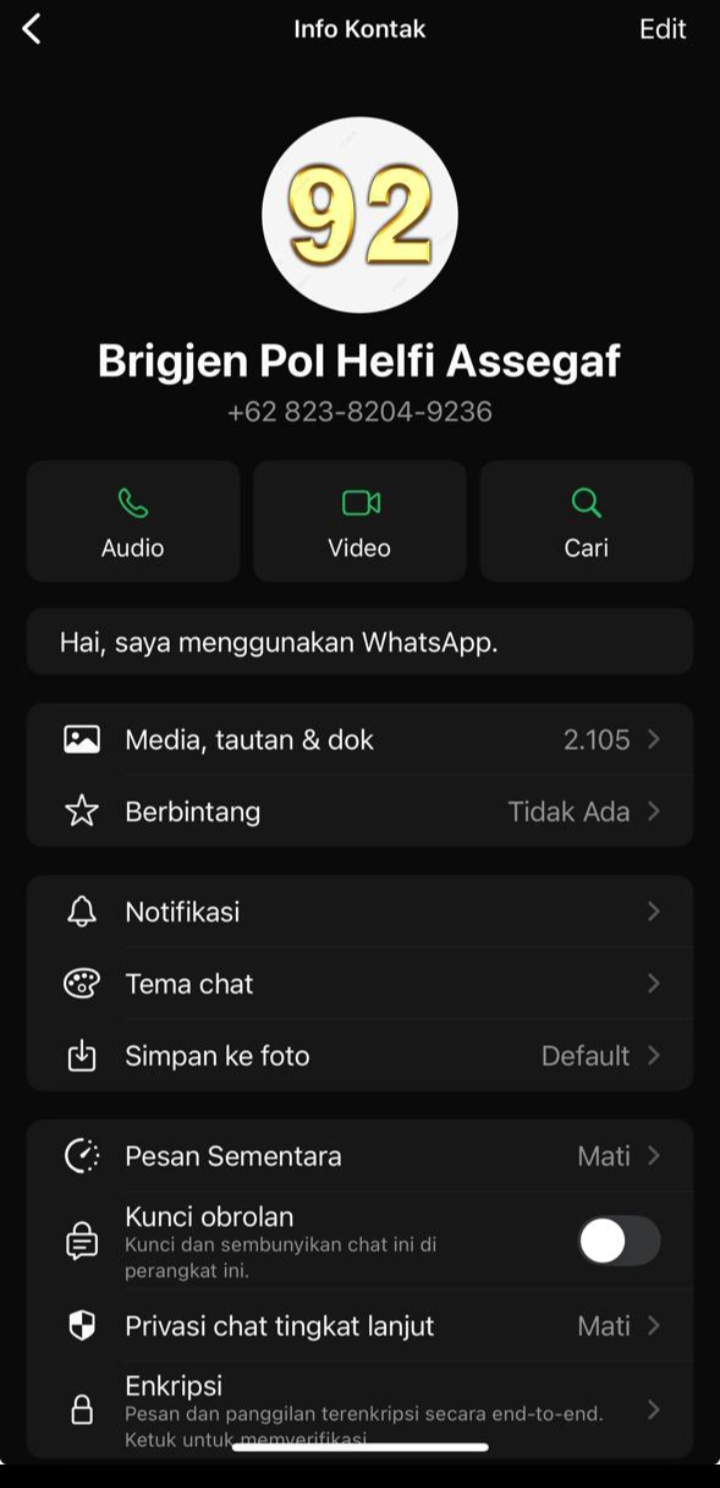The height and width of the screenshot is (1488, 720).
Task: Enable the Kunci obrolan switch
Action: click(619, 1241)
